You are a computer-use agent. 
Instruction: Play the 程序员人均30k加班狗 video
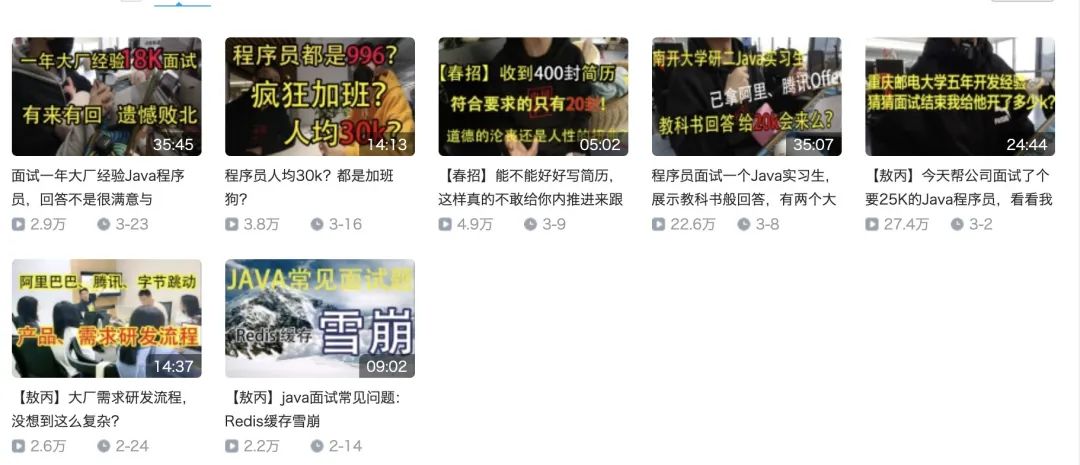click(319, 97)
